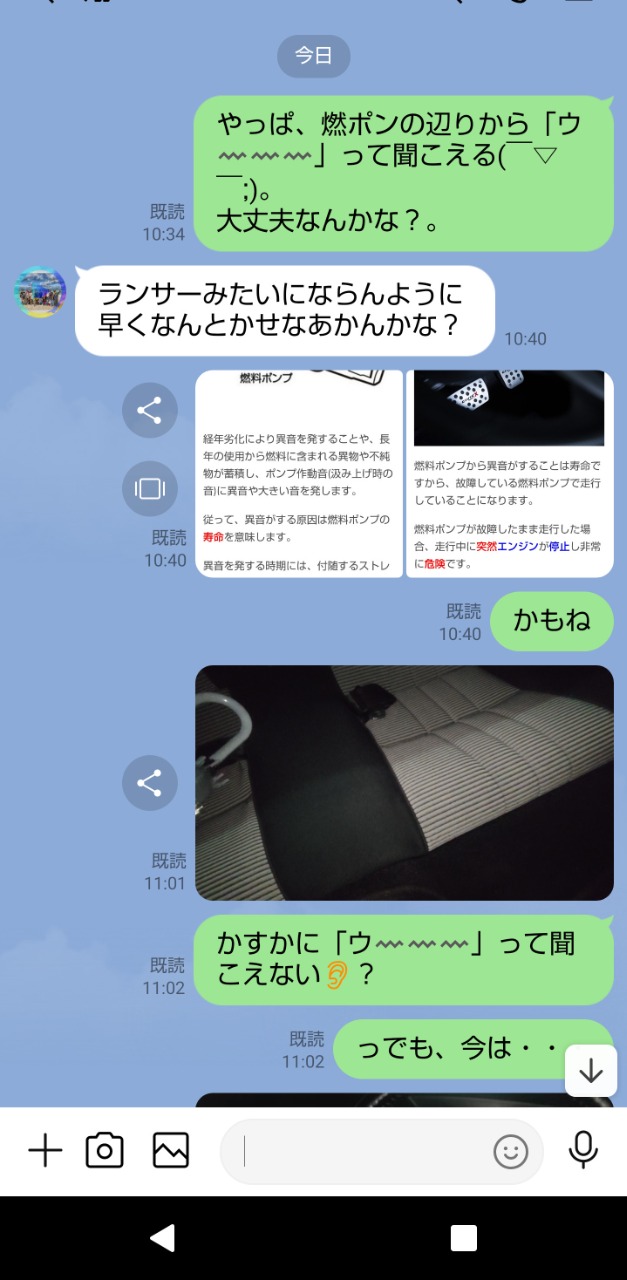Open the car seat photo
The height and width of the screenshot is (1280, 627).
click(x=404, y=783)
